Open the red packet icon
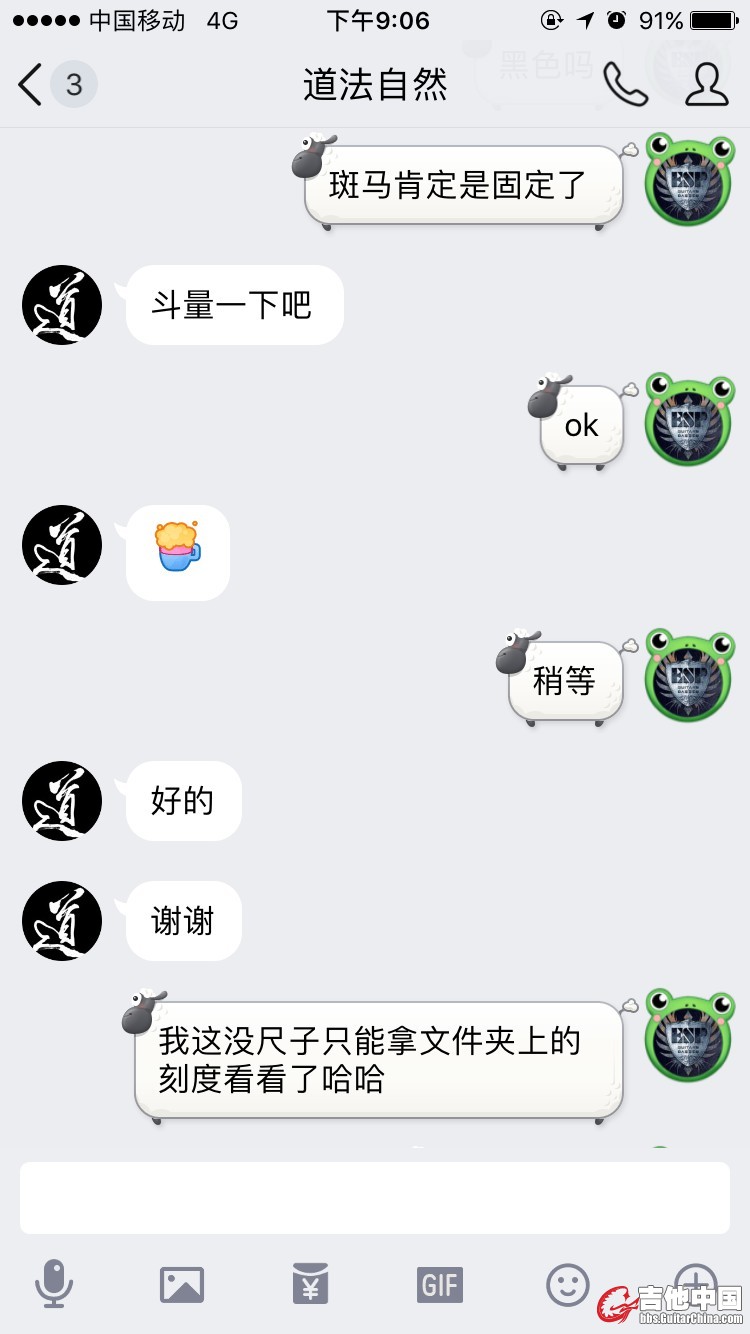Image resolution: width=750 pixels, height=1334 pixels. [x=310, y=1284]
